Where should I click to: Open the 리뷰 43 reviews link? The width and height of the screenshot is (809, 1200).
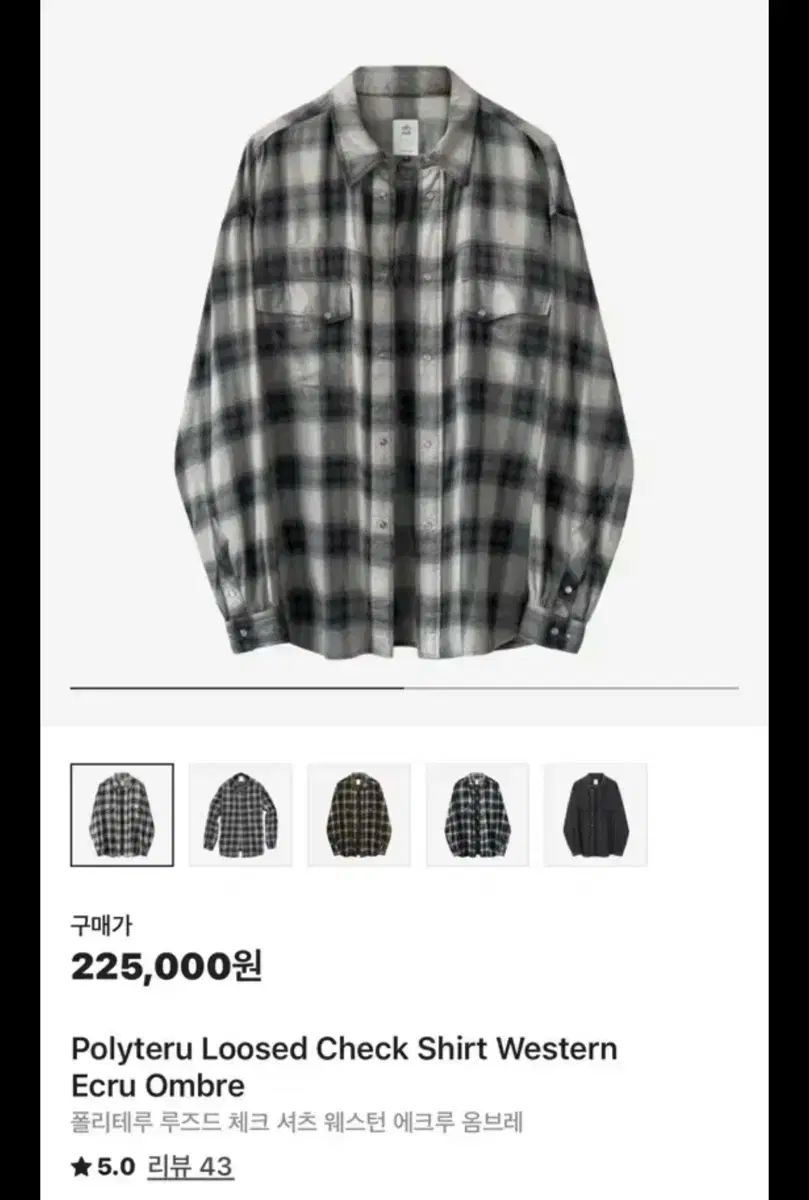[x=189, y=1166]
